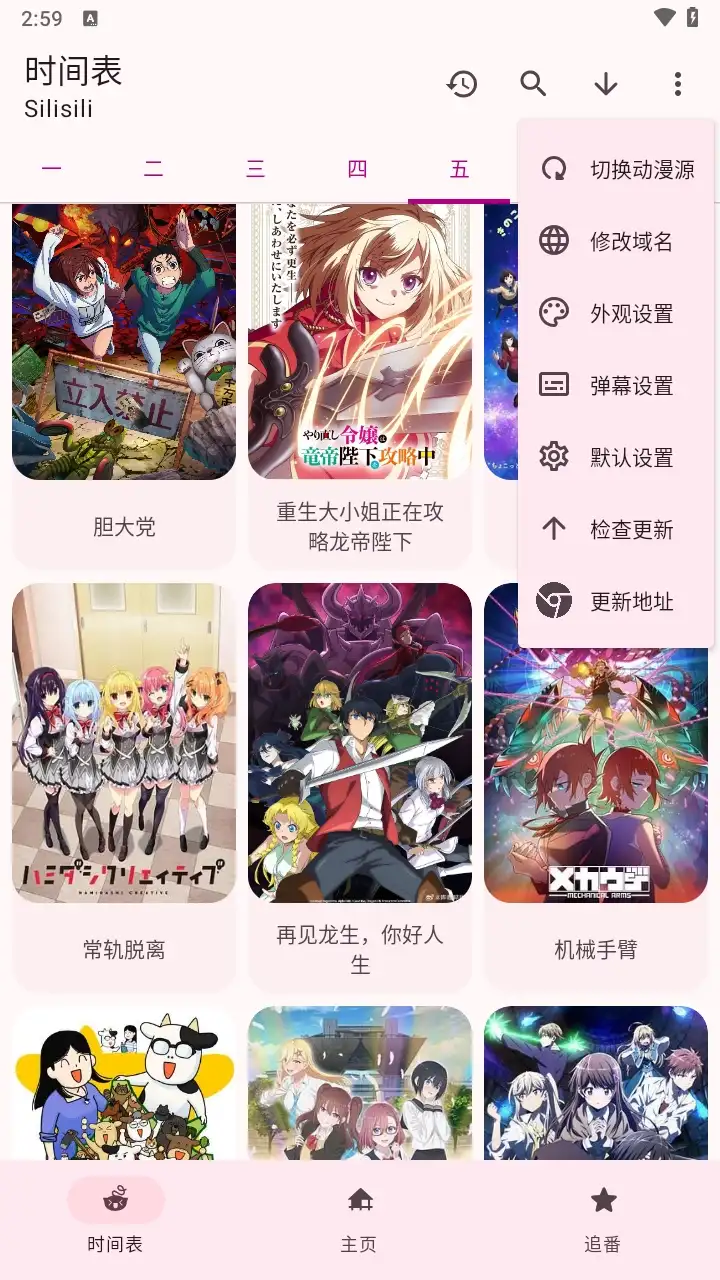Viewport: 720px width, 1280px height.
Task: Open the 再见龙生，你好人生 card
Action: tap(360, 780)
